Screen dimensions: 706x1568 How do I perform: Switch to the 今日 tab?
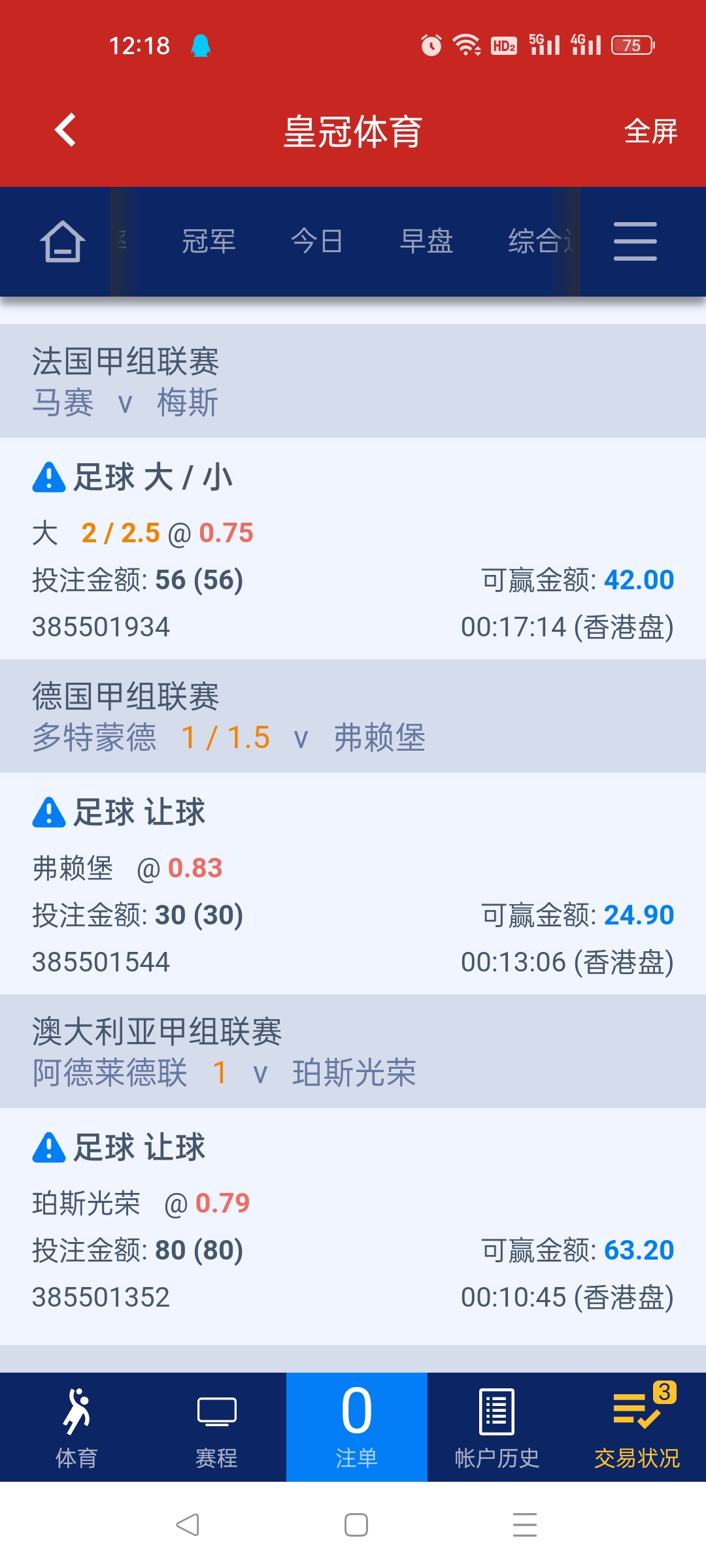click(x=317, y=242)
